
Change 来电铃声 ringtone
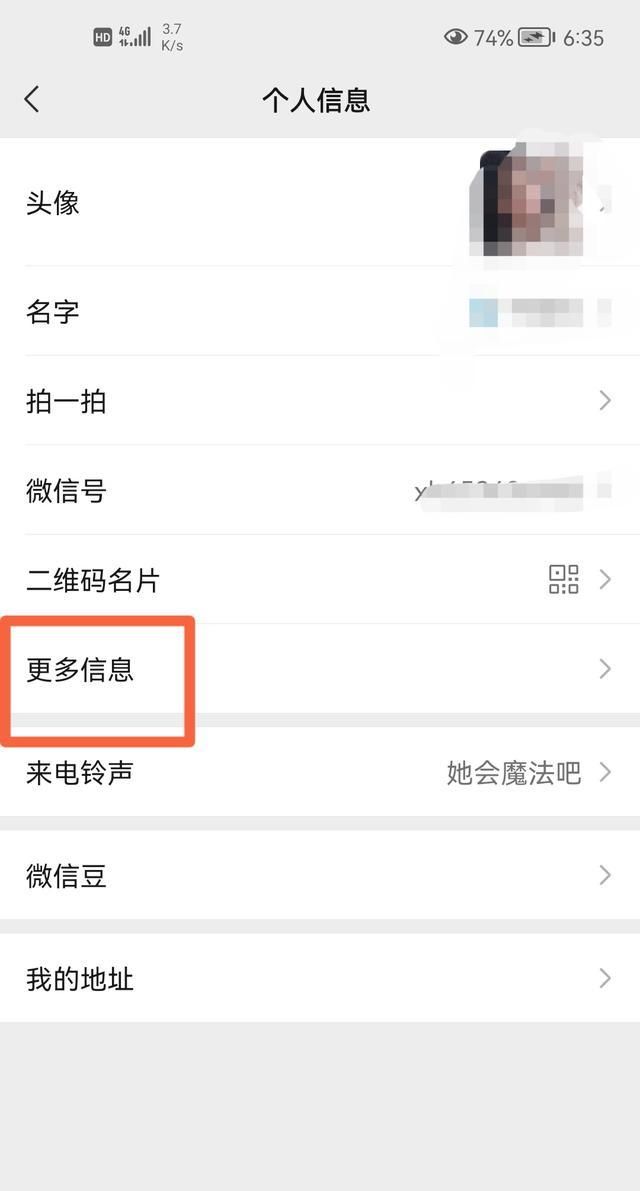[320, 773]
